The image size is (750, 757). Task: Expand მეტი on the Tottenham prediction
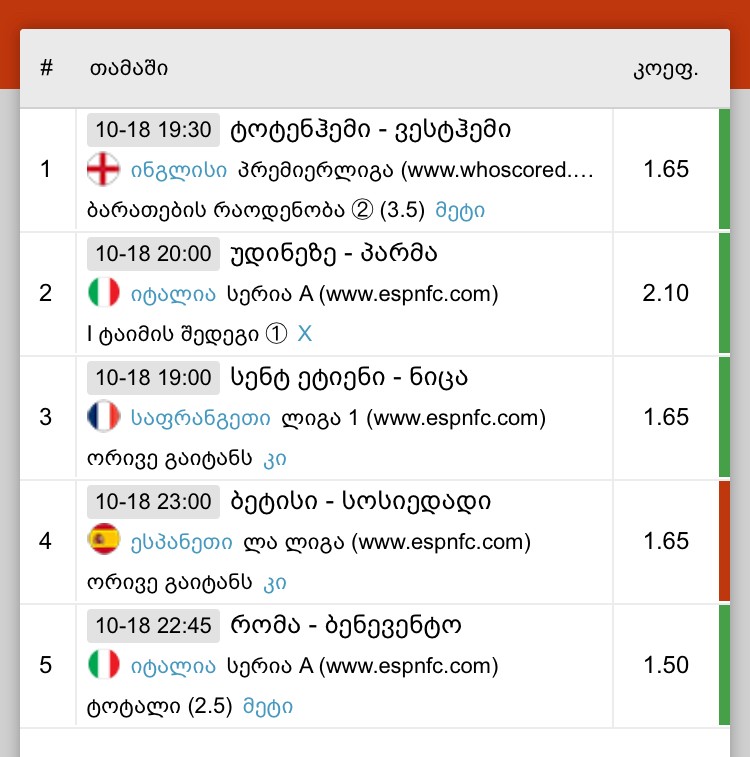click(461, 211)
